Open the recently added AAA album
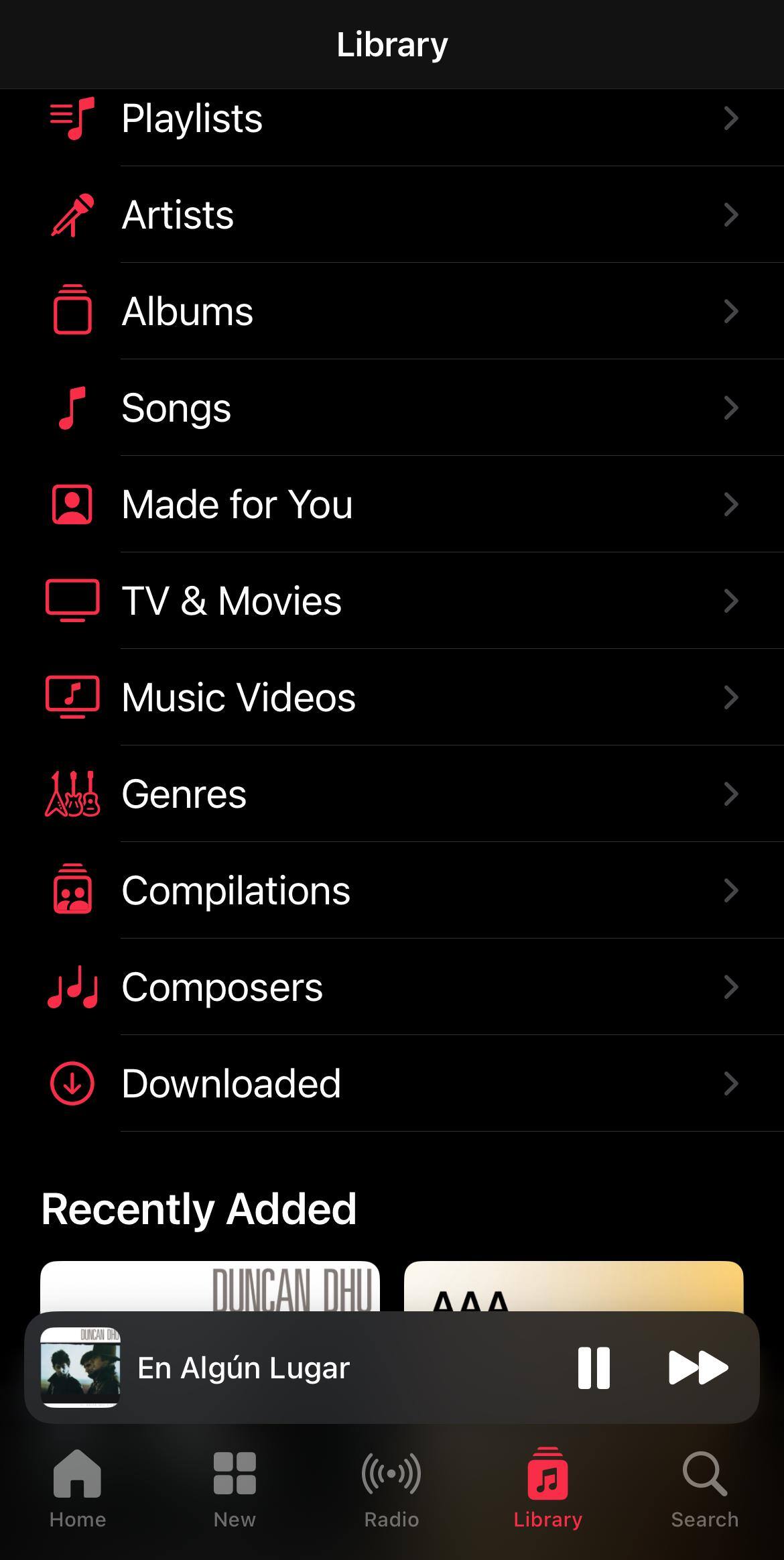784x1560 pixels. tap(574, 1287)
